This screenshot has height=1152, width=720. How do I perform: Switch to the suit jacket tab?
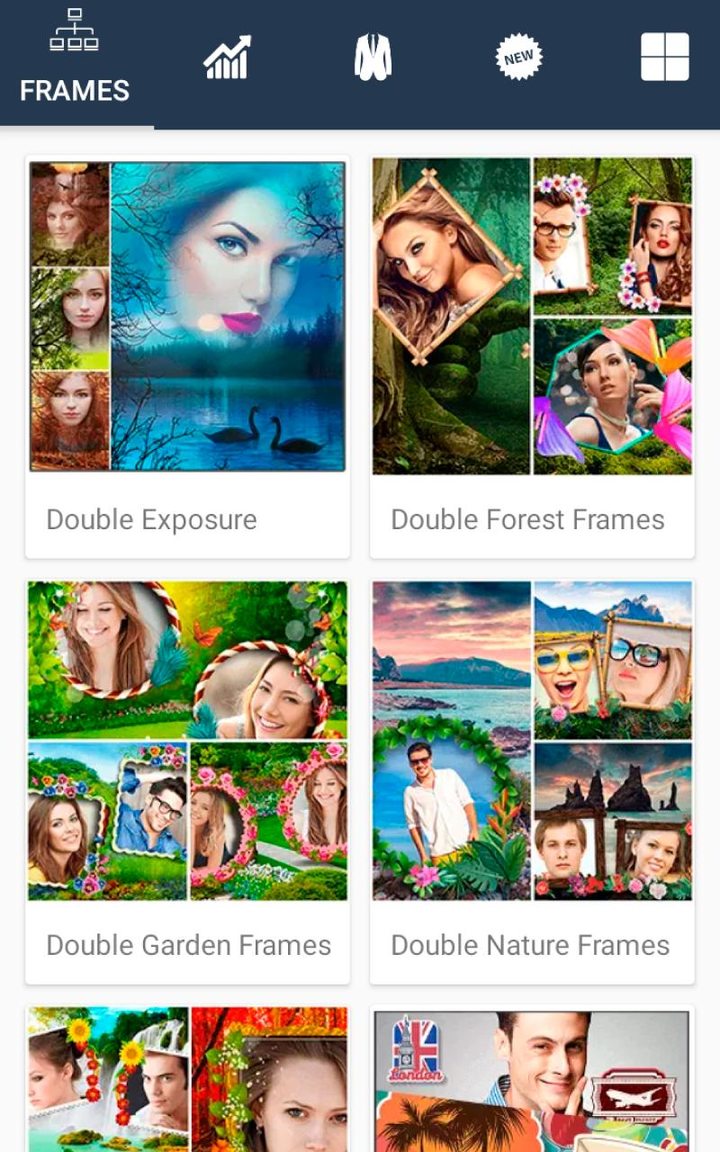pyautogui.click(x=372, y=57)
